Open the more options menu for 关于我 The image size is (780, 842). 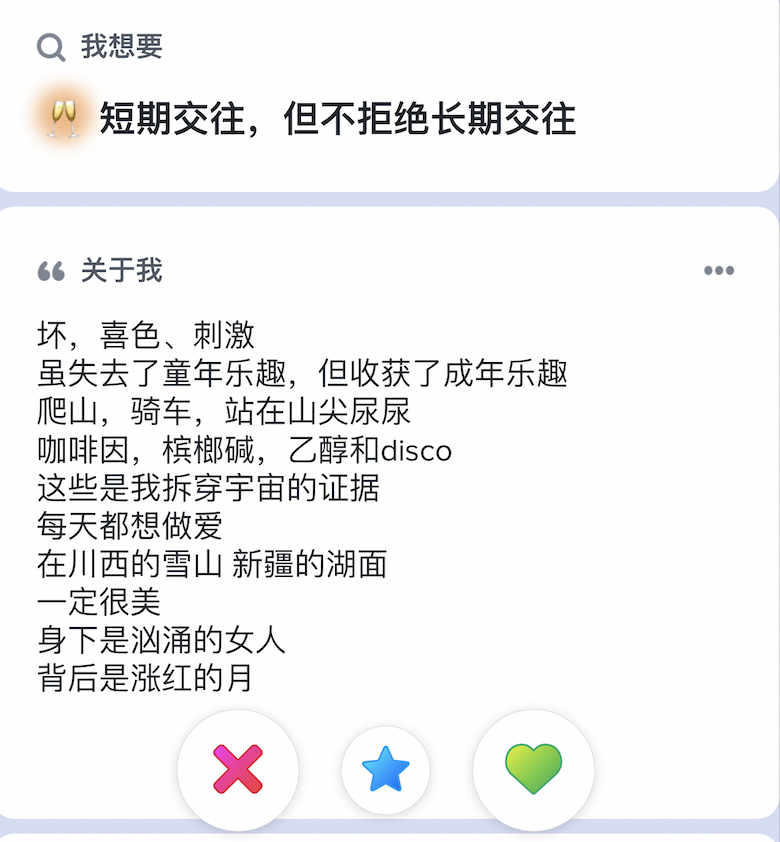(719, 271)
